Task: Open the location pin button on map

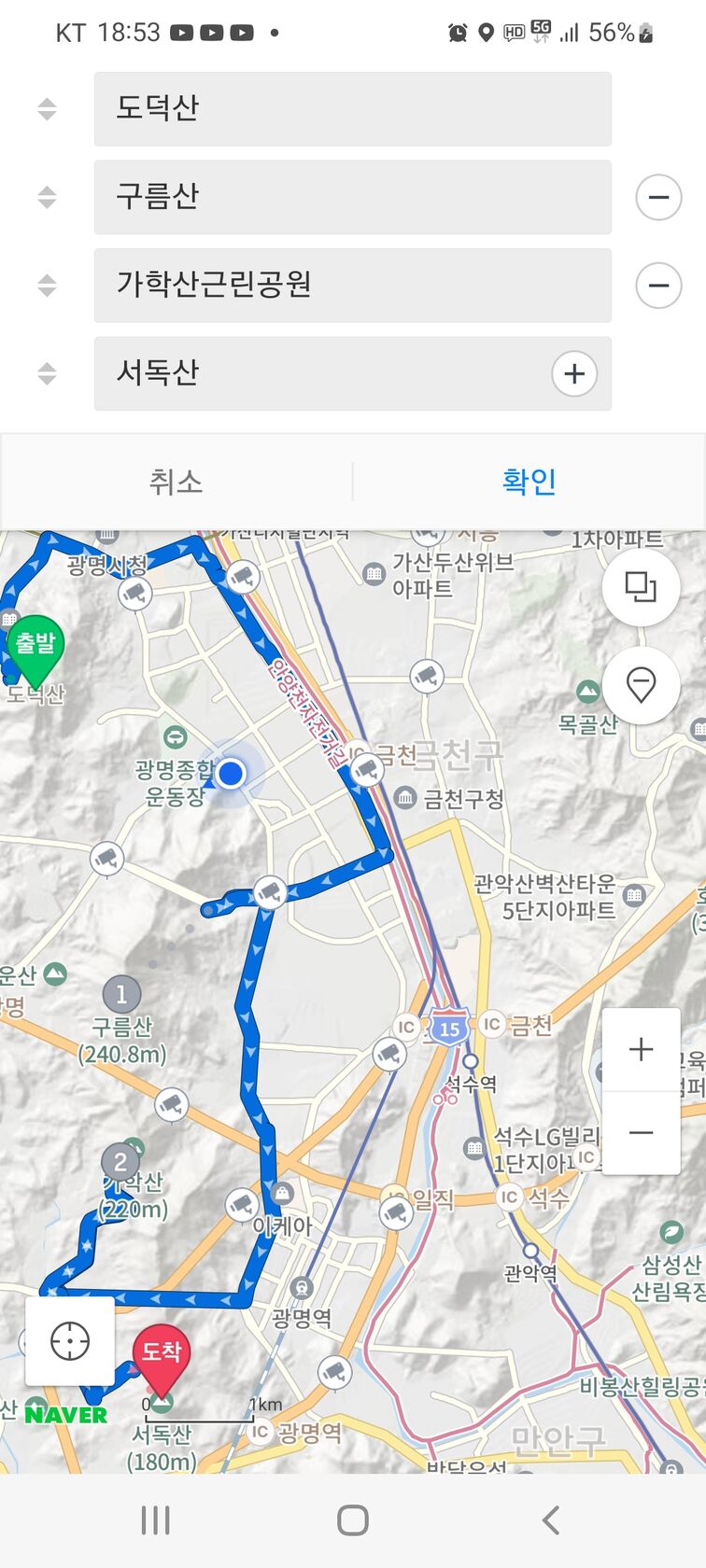Action: (641, 685)
